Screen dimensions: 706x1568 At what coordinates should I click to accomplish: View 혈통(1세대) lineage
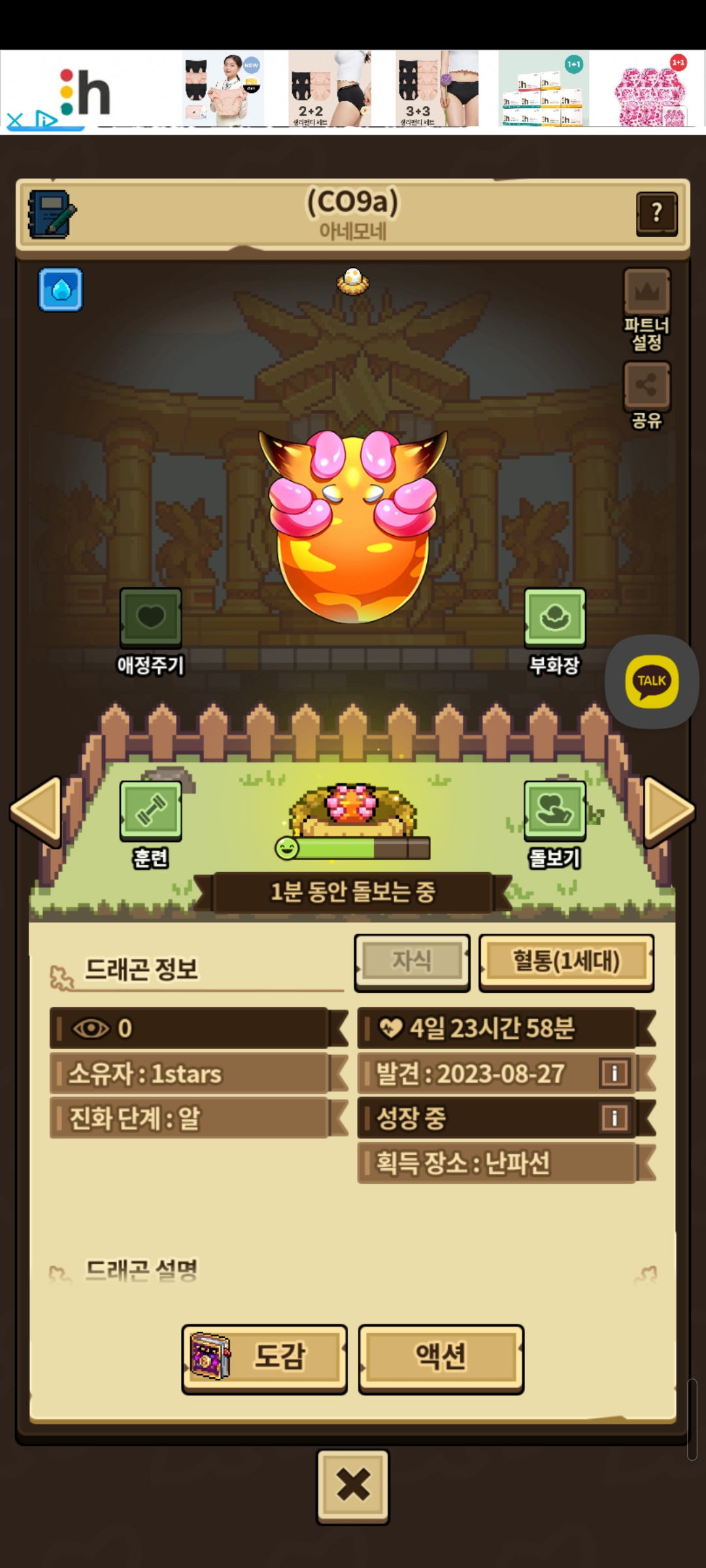pos(566,962)
